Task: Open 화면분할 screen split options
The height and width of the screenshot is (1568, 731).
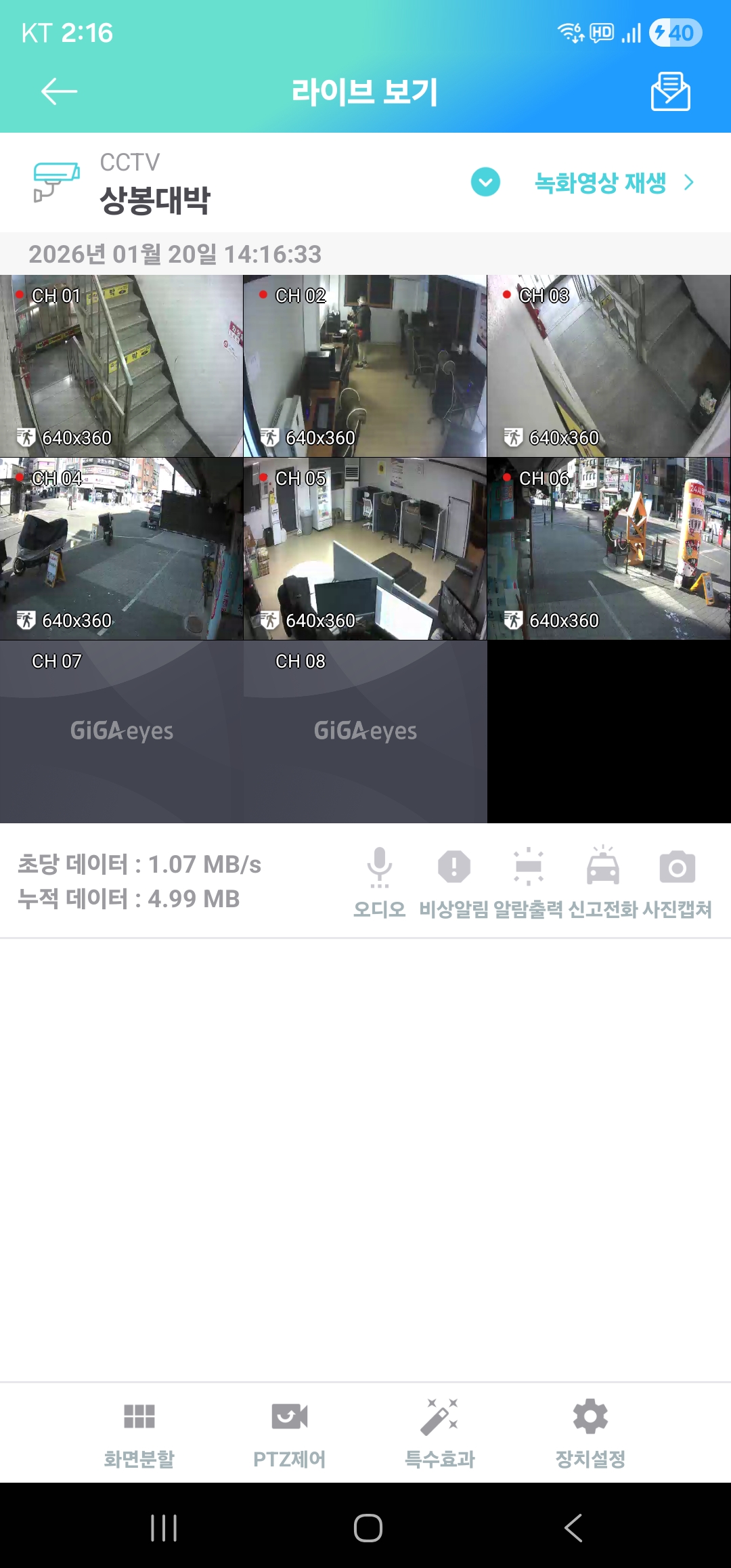Action: click(139, 1432)
